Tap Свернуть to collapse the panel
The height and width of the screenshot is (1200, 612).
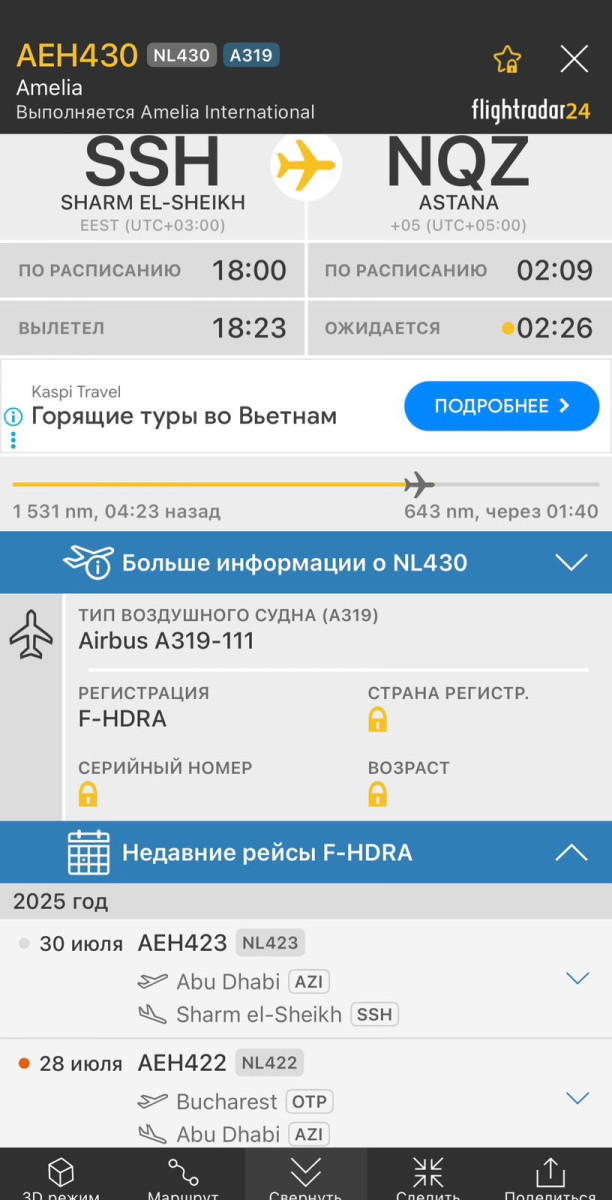[x=305, y=1176]
